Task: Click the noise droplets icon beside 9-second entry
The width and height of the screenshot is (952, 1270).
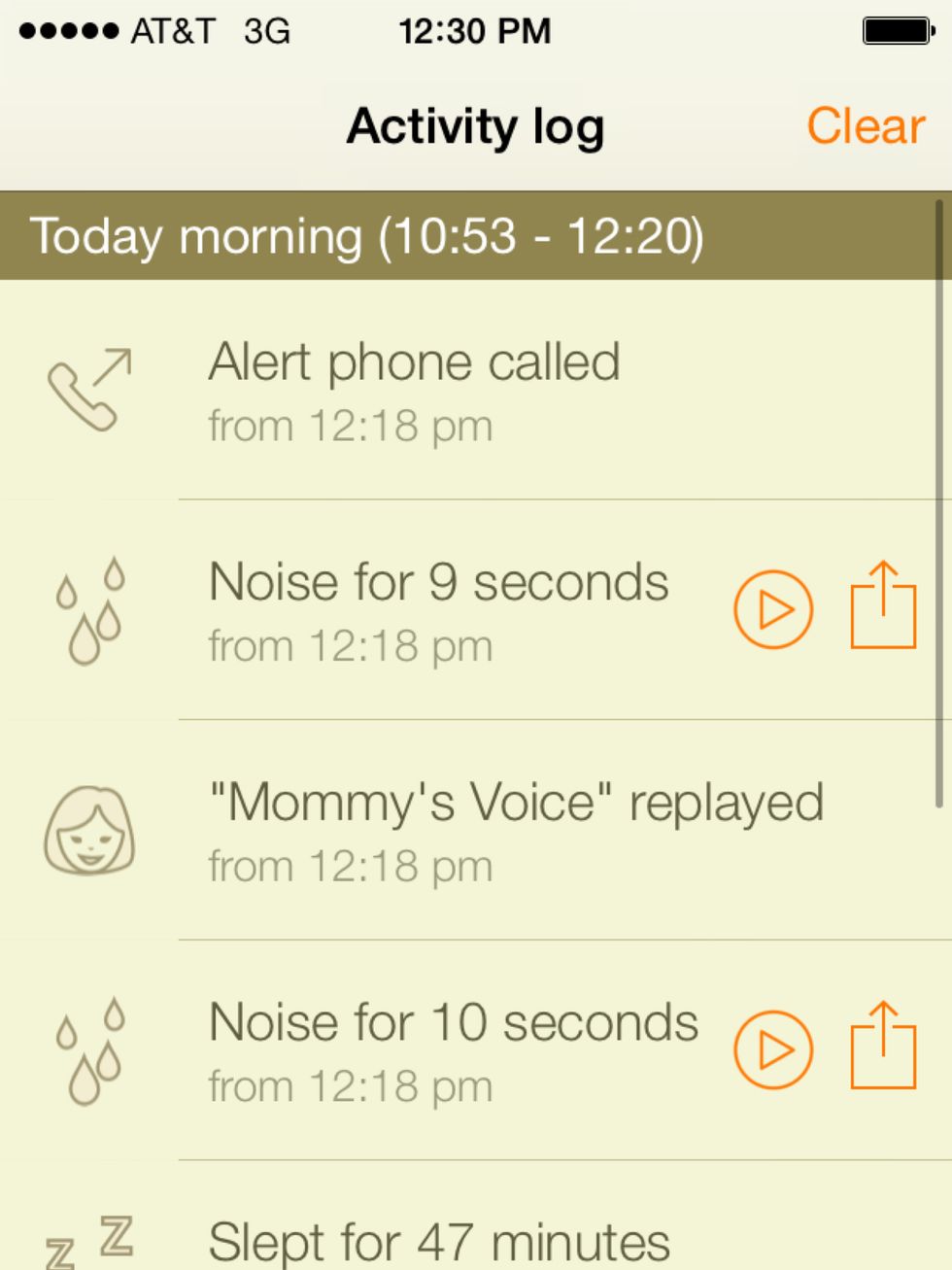Action: [x=87, y=607]
